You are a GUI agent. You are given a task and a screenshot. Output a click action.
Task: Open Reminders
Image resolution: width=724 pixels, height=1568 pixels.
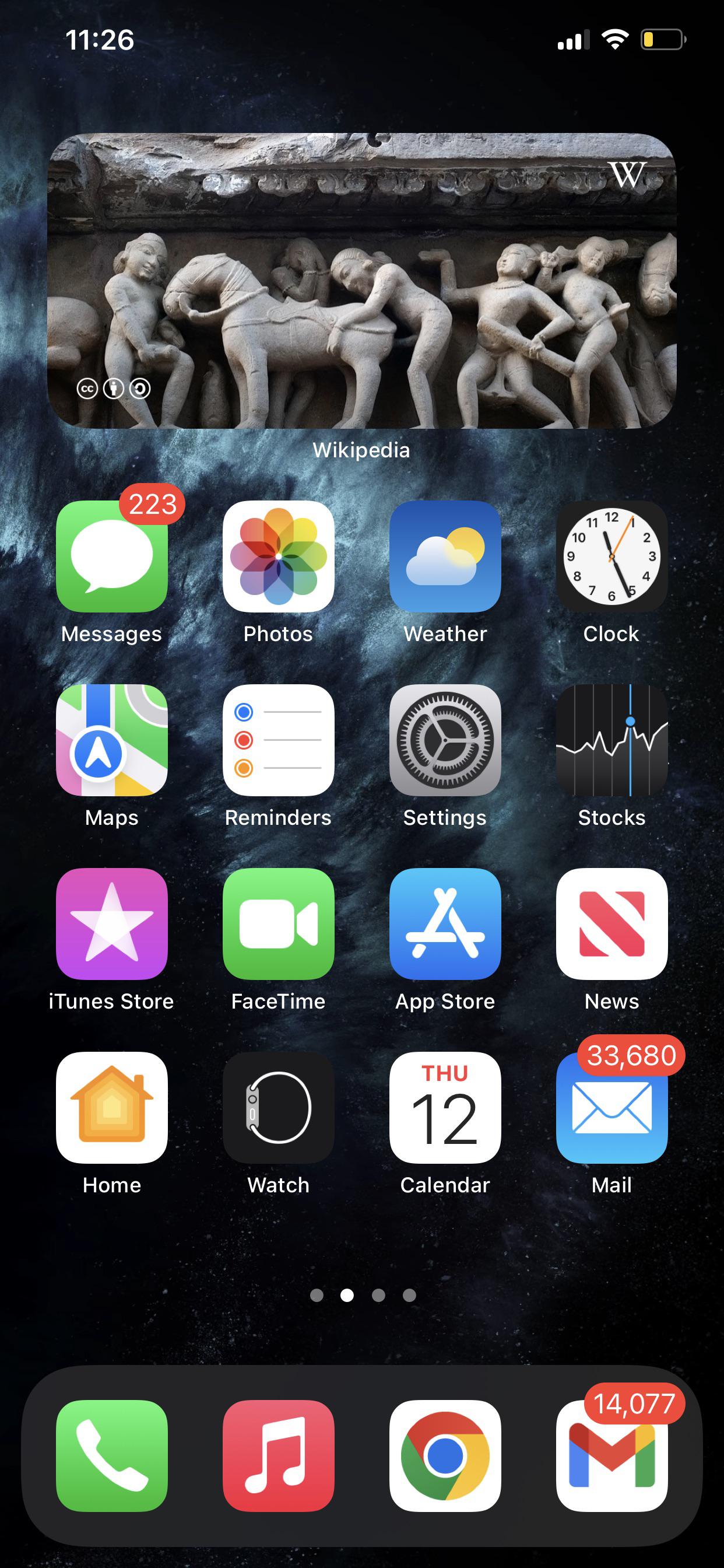[278, 740]
